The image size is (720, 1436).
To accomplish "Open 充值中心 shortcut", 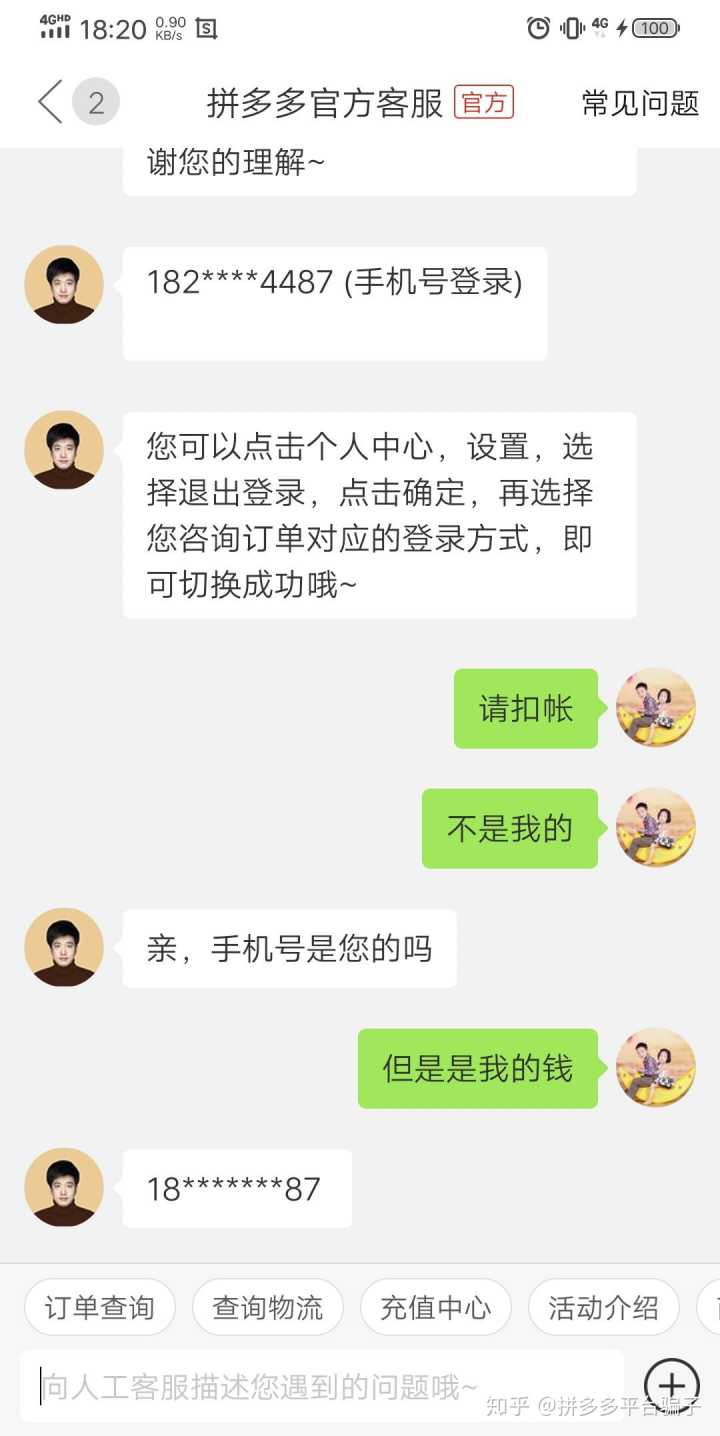I will 436,1306.
